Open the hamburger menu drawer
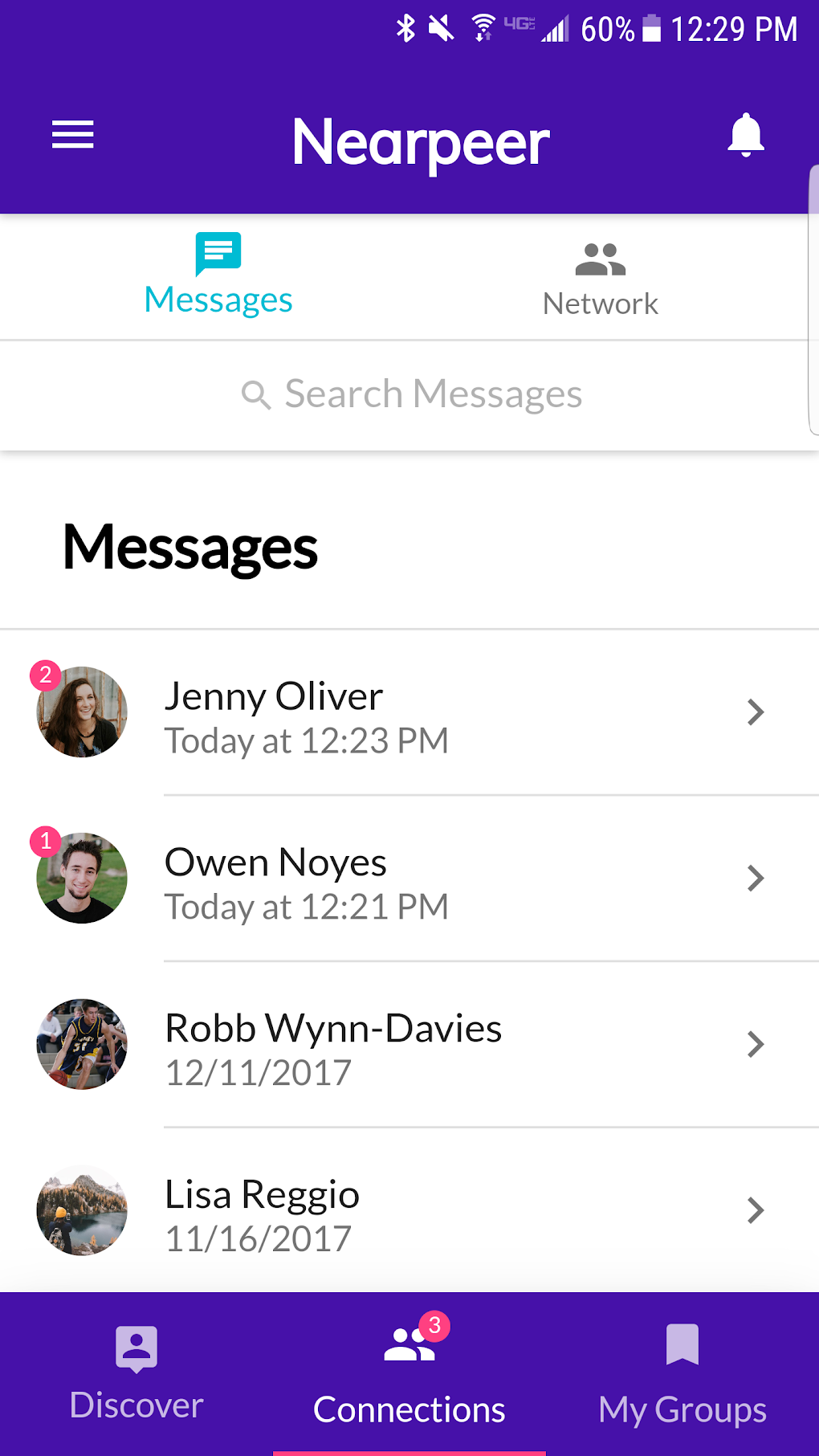819x1456 pixels. pos(73,135)
